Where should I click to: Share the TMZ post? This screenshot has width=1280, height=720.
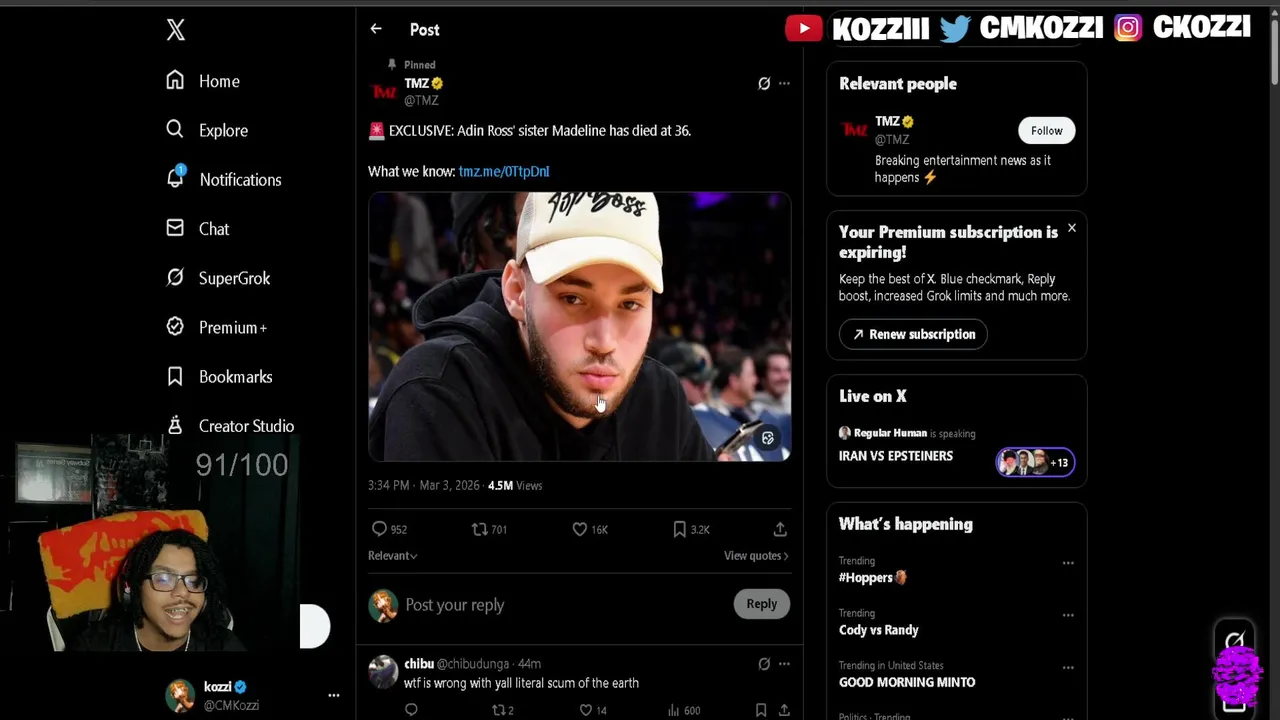(780, 529)
